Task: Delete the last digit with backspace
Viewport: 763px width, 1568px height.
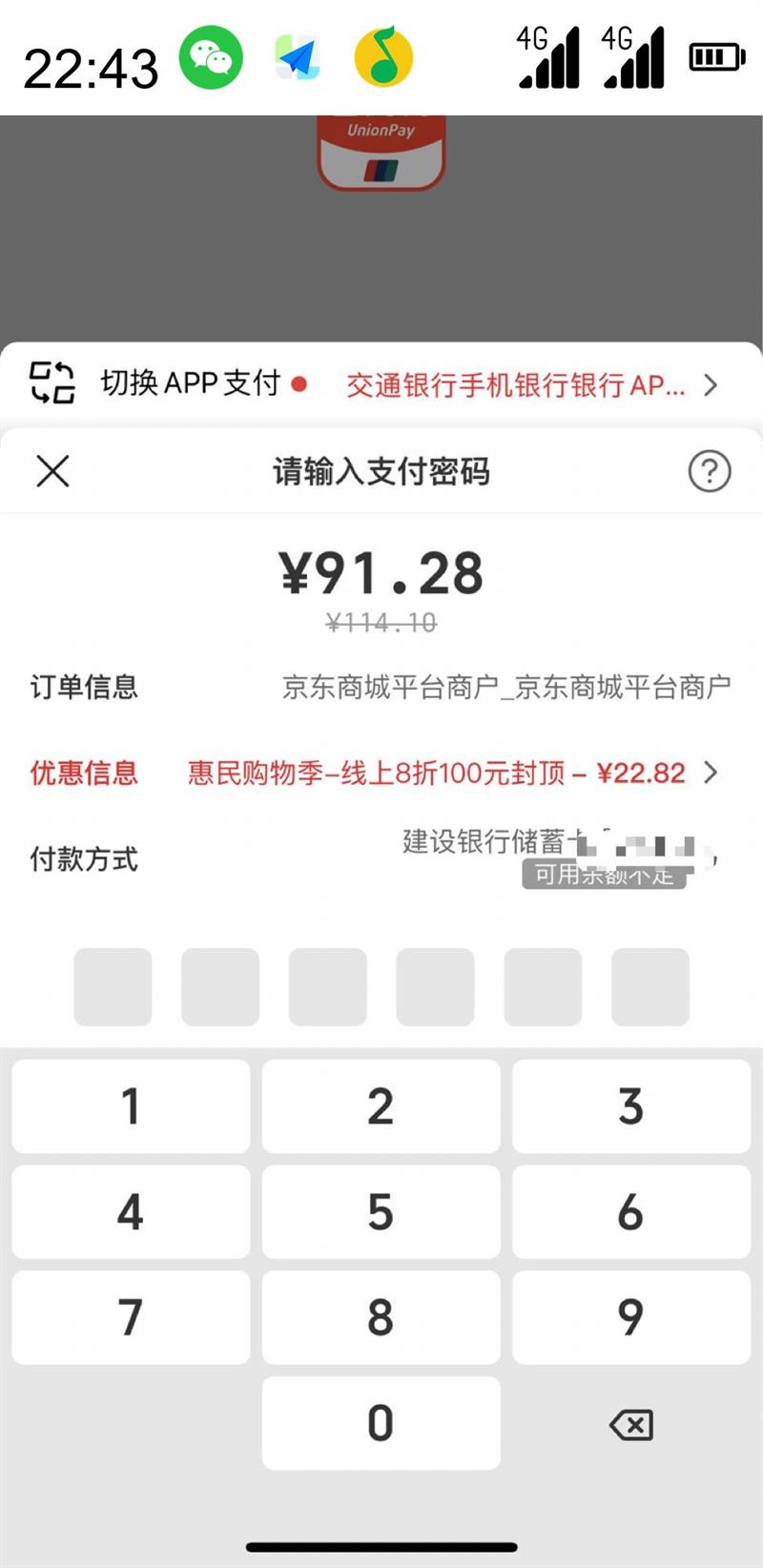Action: (630, 1425)
